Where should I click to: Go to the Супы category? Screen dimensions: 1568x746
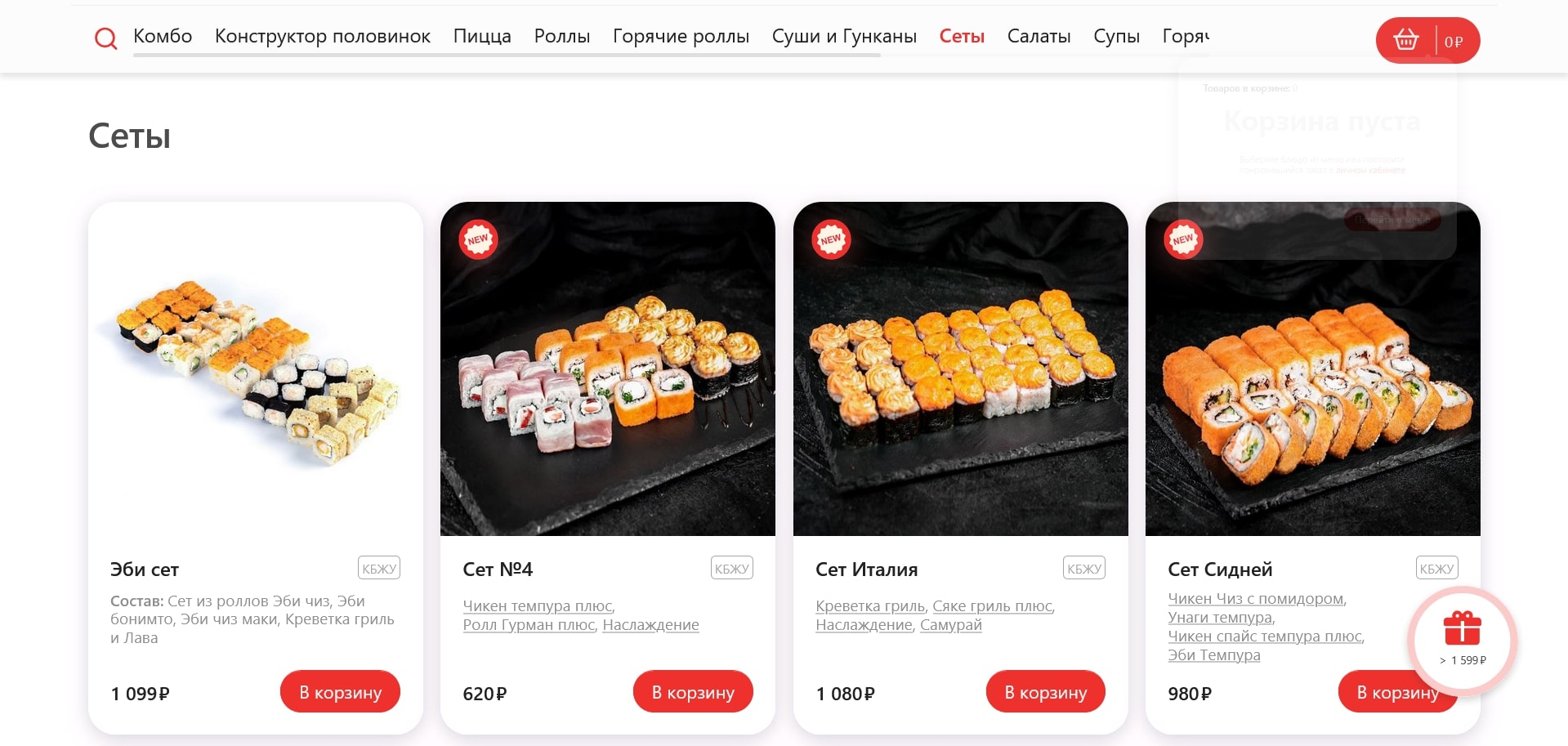1116,36
